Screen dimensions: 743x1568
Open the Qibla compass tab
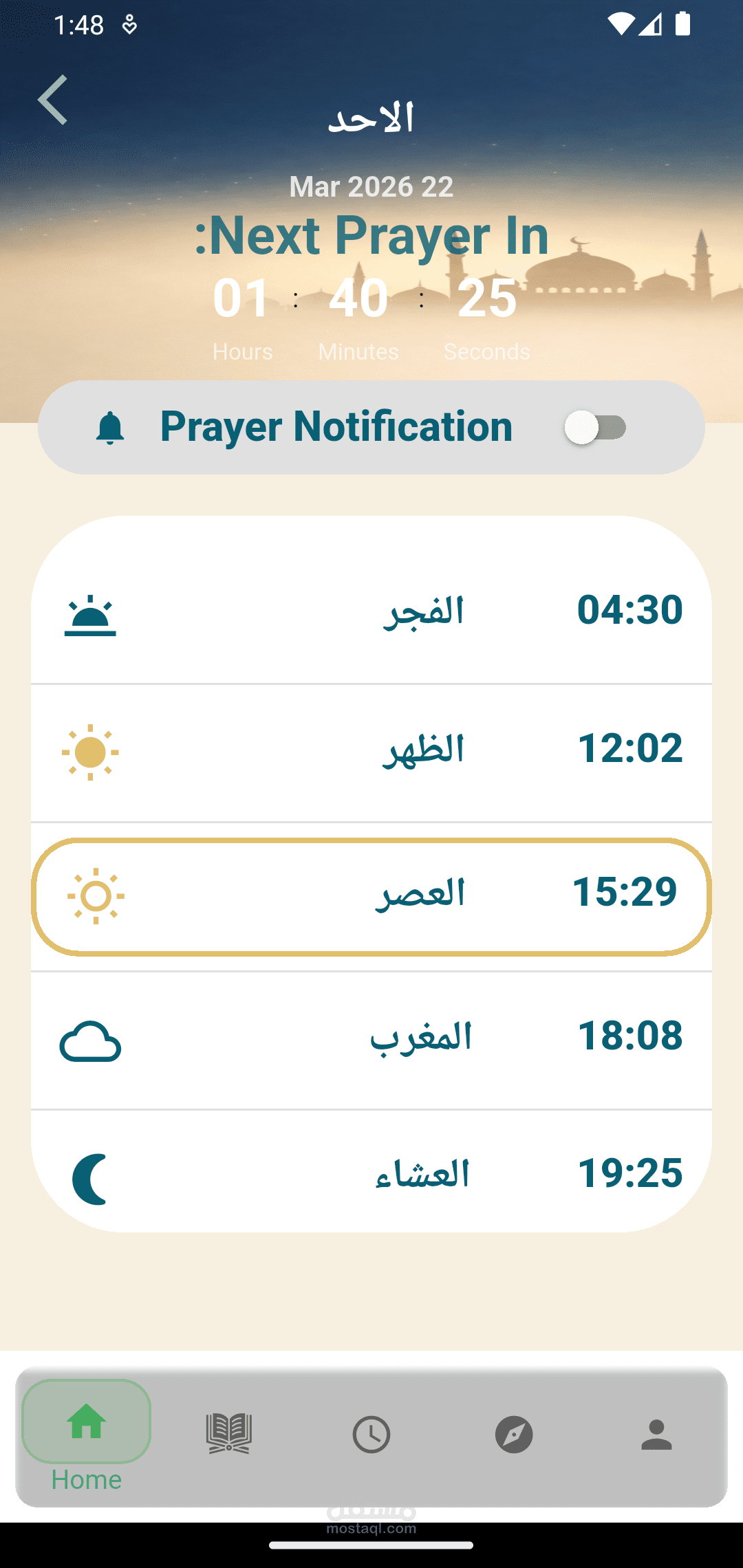[x=514, y=1435]
